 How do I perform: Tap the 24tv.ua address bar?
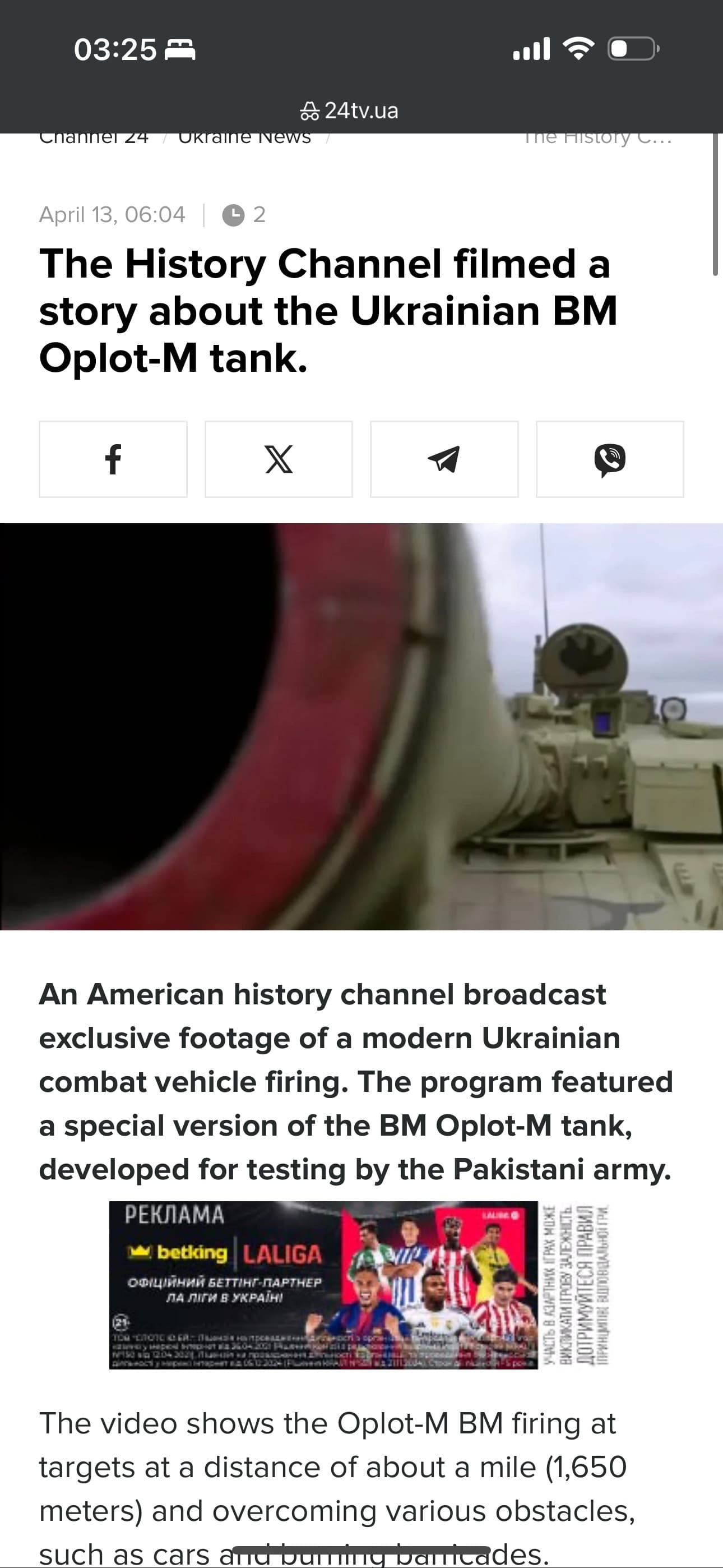click(350, 110)
